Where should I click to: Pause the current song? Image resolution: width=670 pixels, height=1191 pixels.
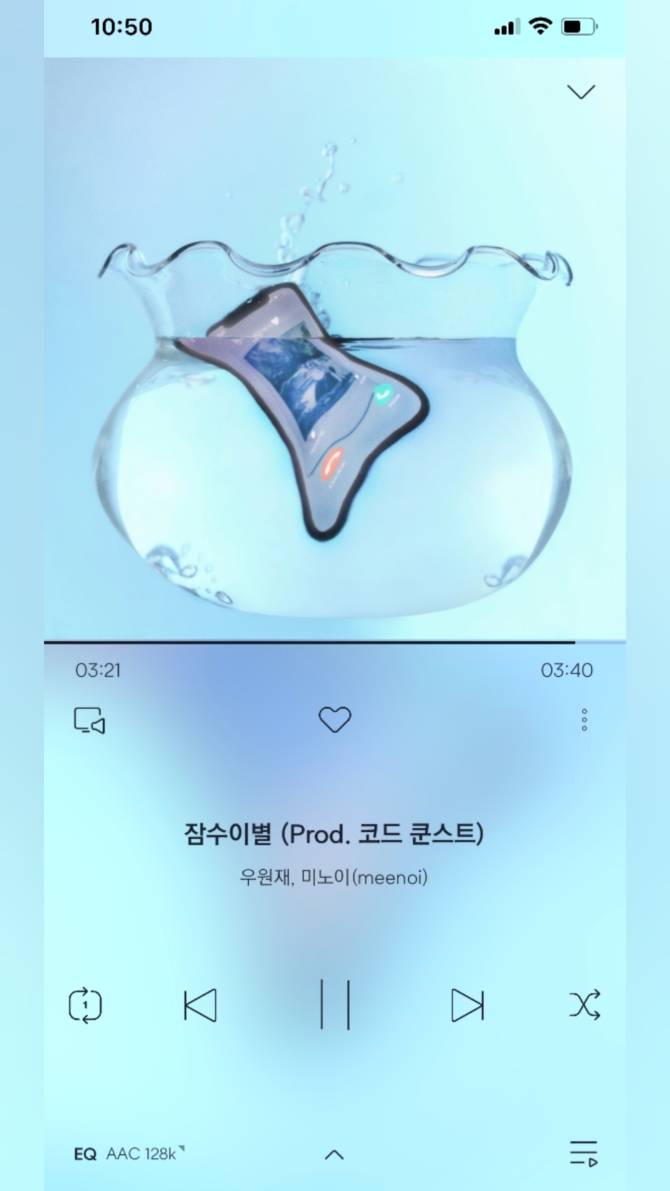(x=335, y=1005)
